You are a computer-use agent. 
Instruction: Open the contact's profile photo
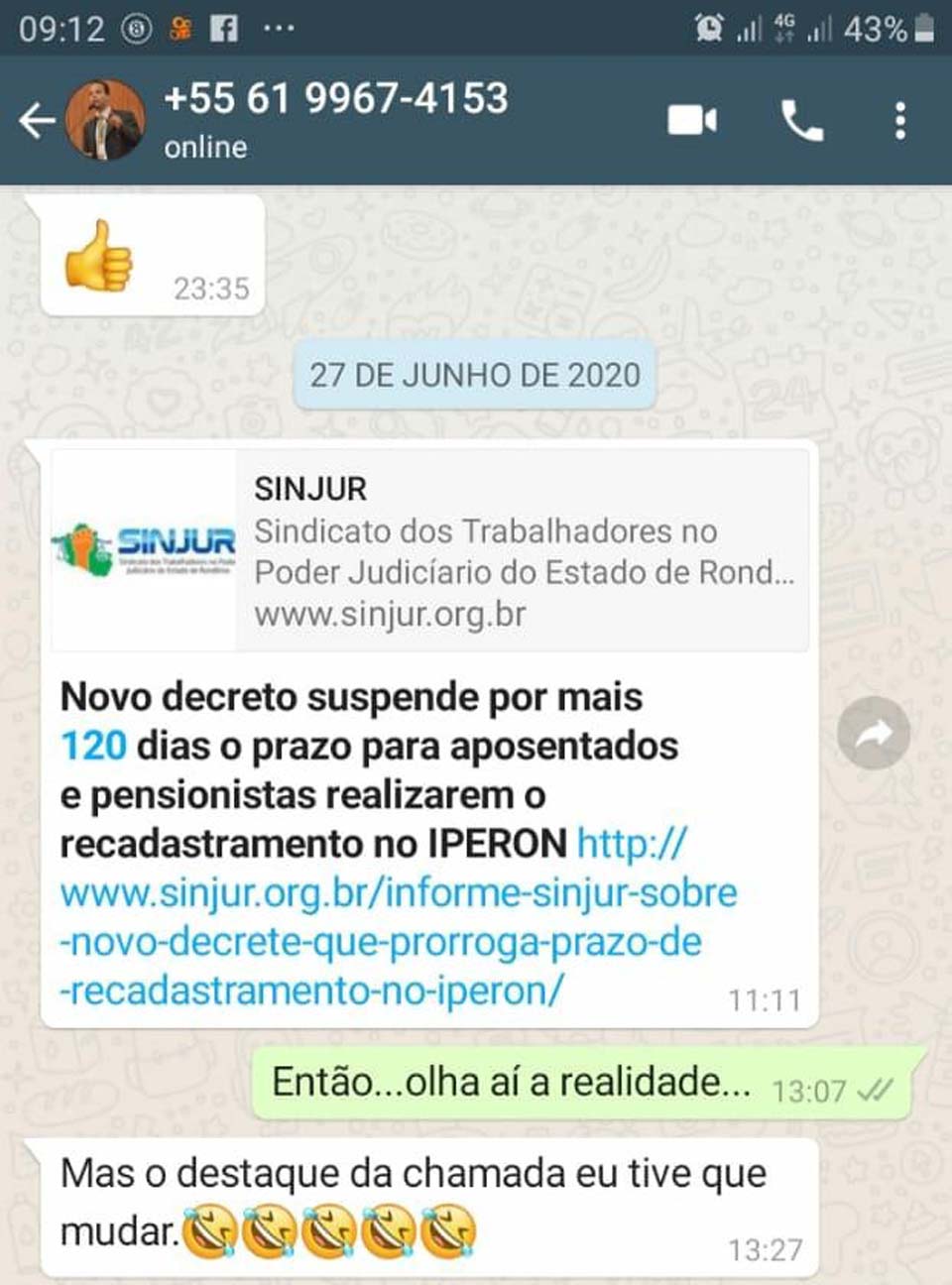click(105, 121)
